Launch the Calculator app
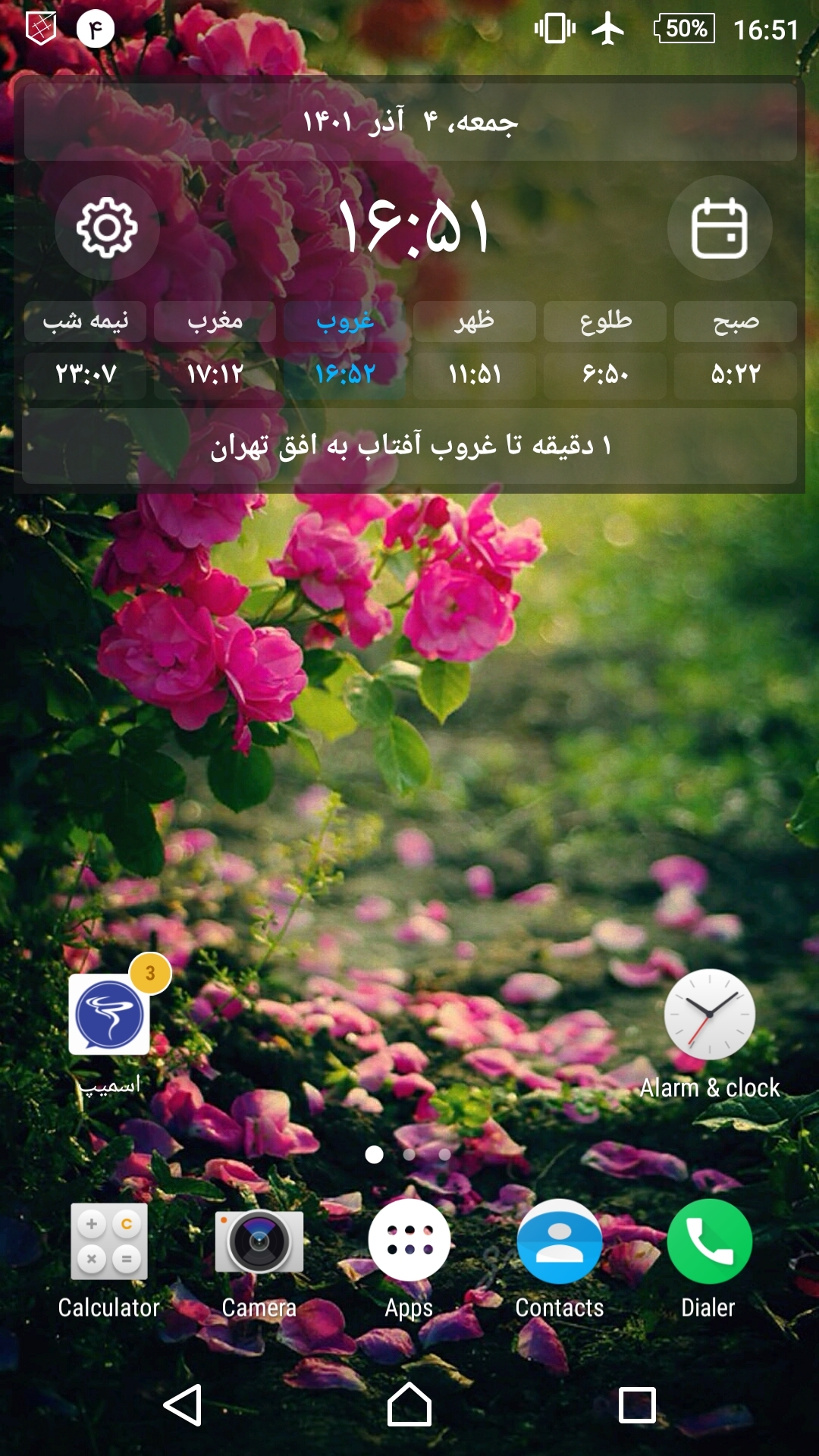 [109, 1242]
